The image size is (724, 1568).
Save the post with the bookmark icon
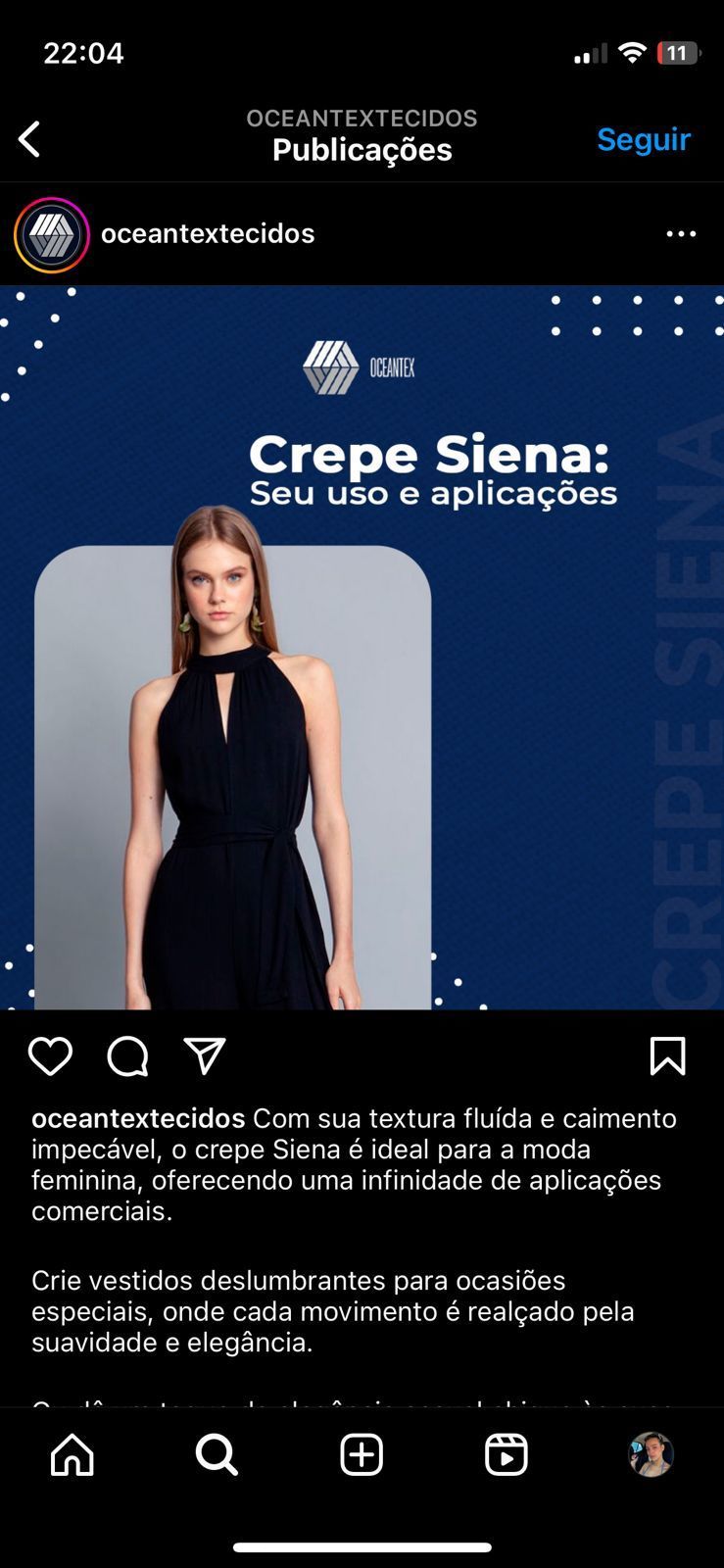point(667,1056)
